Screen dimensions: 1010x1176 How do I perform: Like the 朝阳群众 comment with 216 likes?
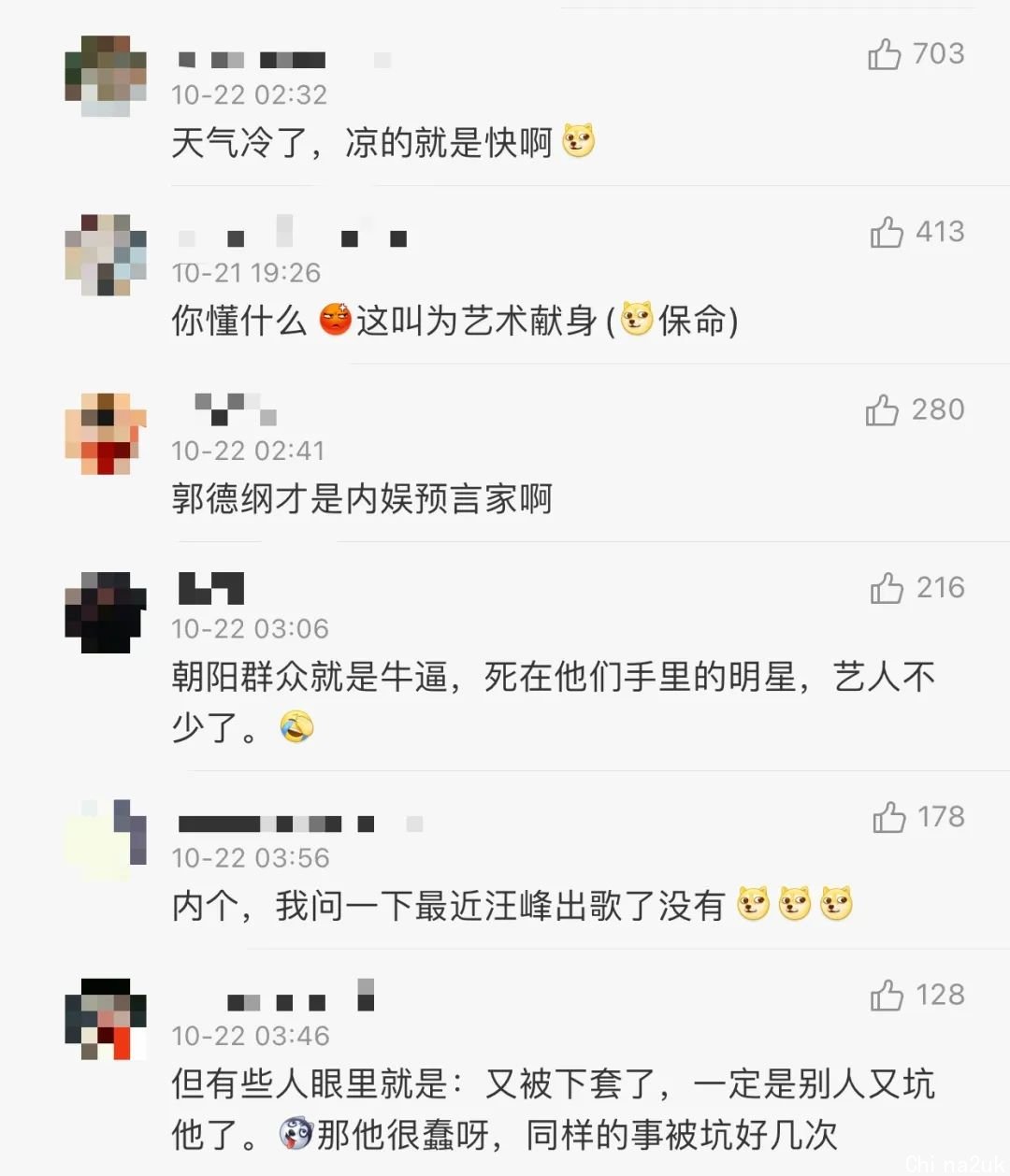(886, 588)
